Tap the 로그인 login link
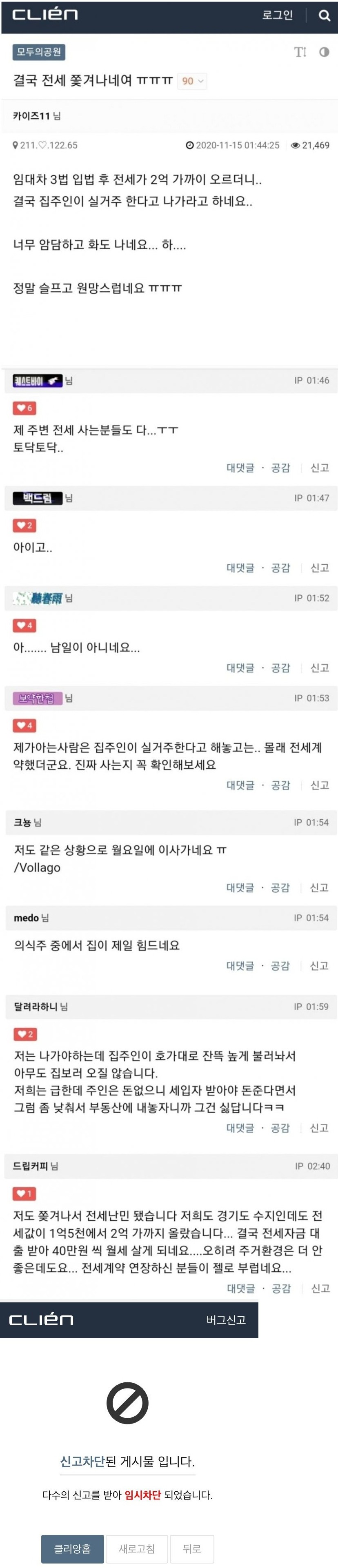The image size is (338, 1568). pos(277,15)
